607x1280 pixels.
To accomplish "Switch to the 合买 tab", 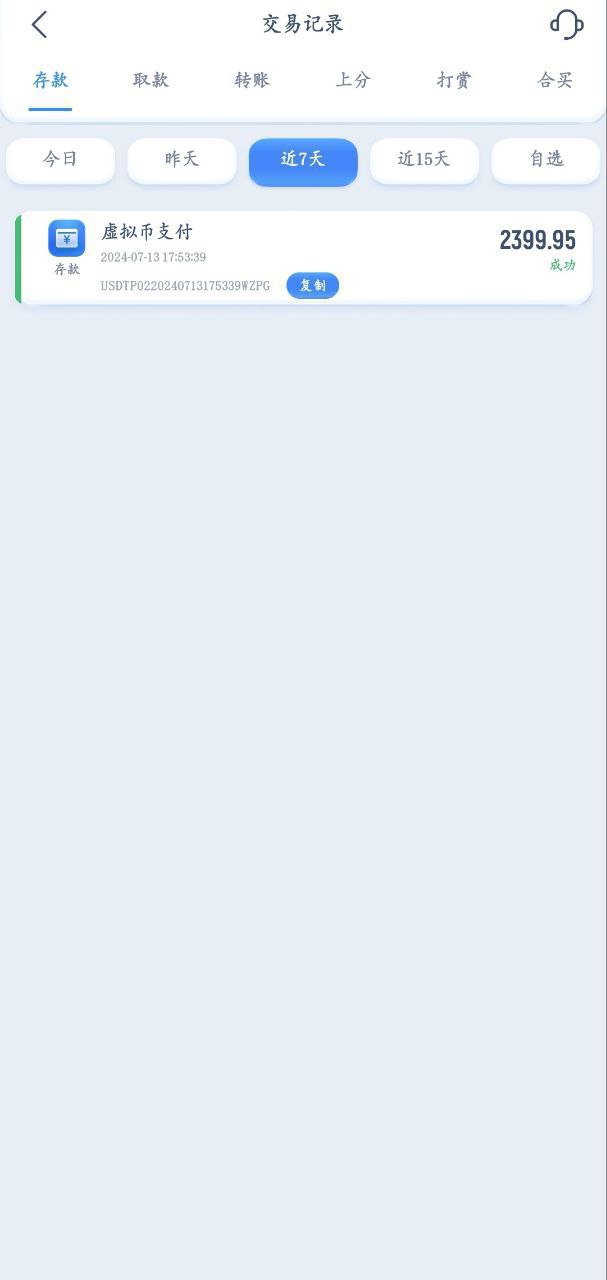I will [555, 80].
